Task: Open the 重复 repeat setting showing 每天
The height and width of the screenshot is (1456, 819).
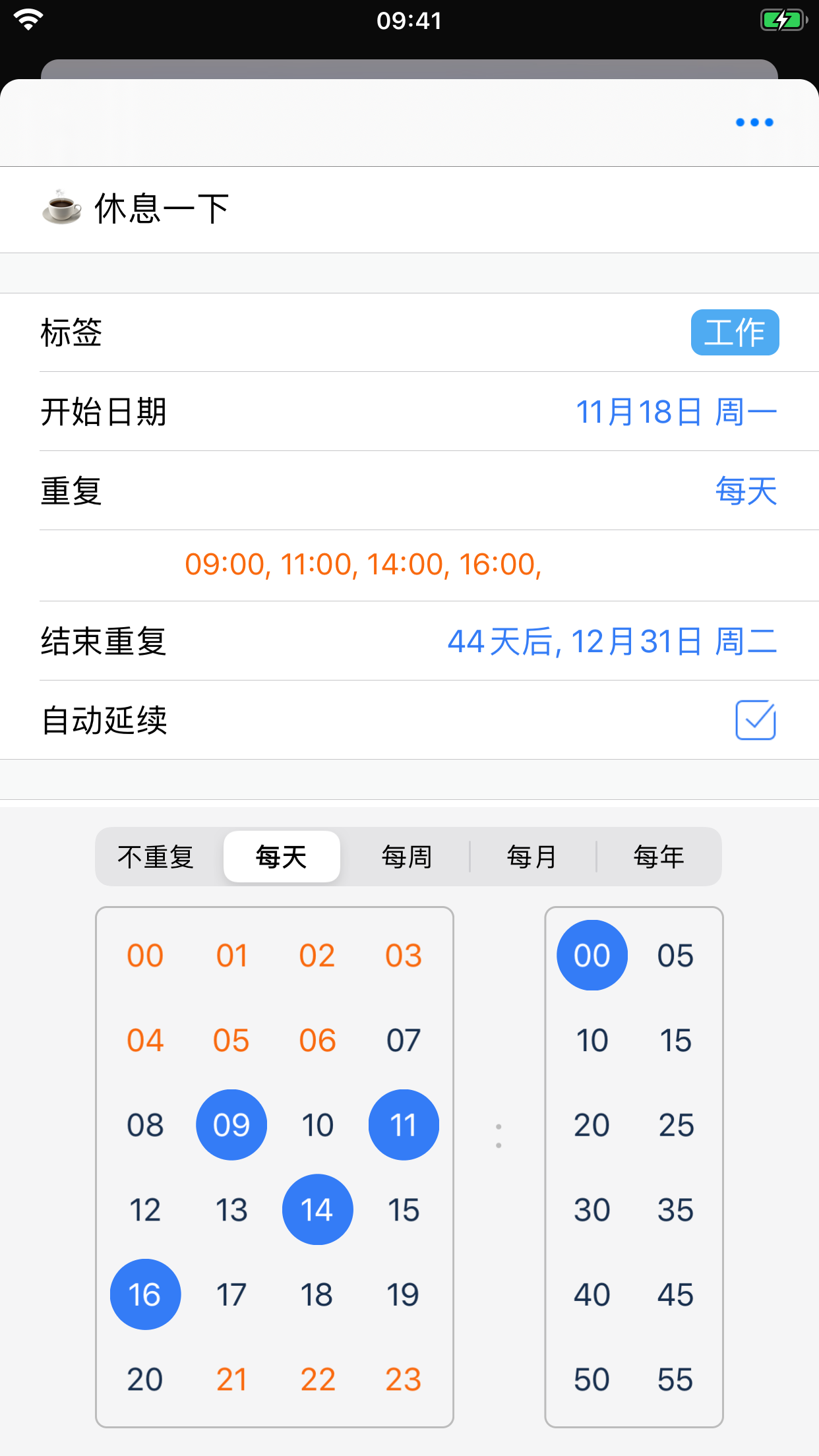Action: 409,491
